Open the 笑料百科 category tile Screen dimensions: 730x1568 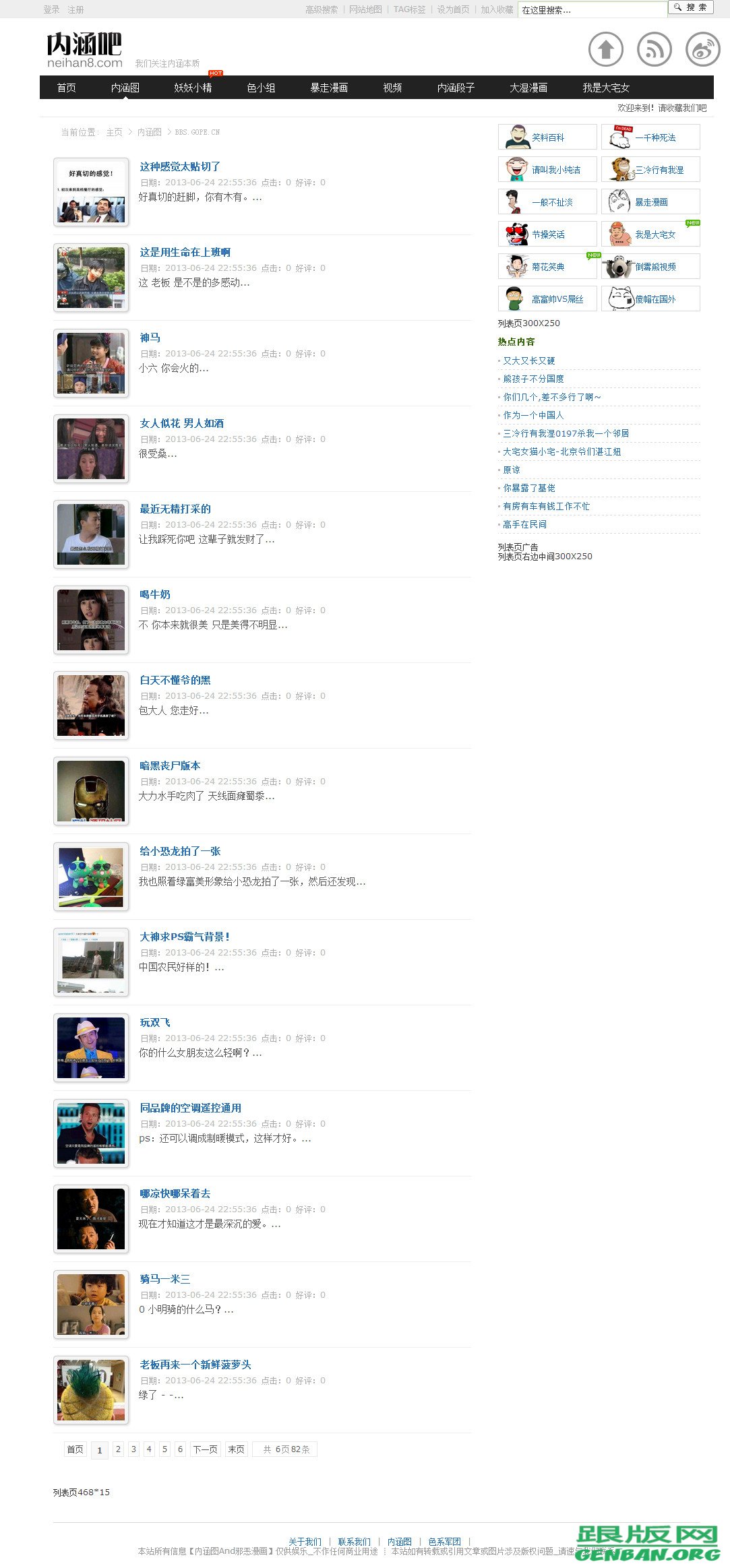pos(547,137)
